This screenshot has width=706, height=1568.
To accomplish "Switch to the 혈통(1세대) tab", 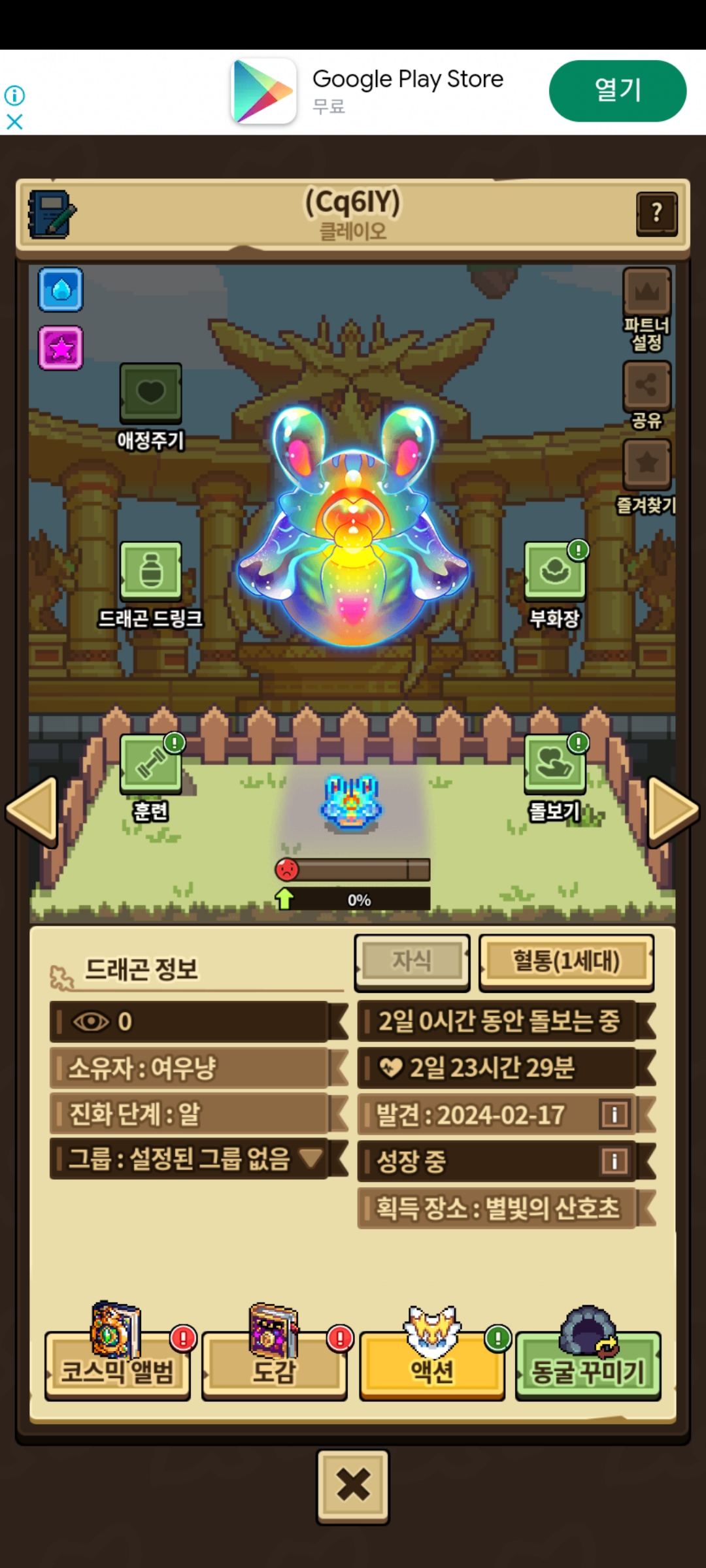I will [x=566, y=961].
